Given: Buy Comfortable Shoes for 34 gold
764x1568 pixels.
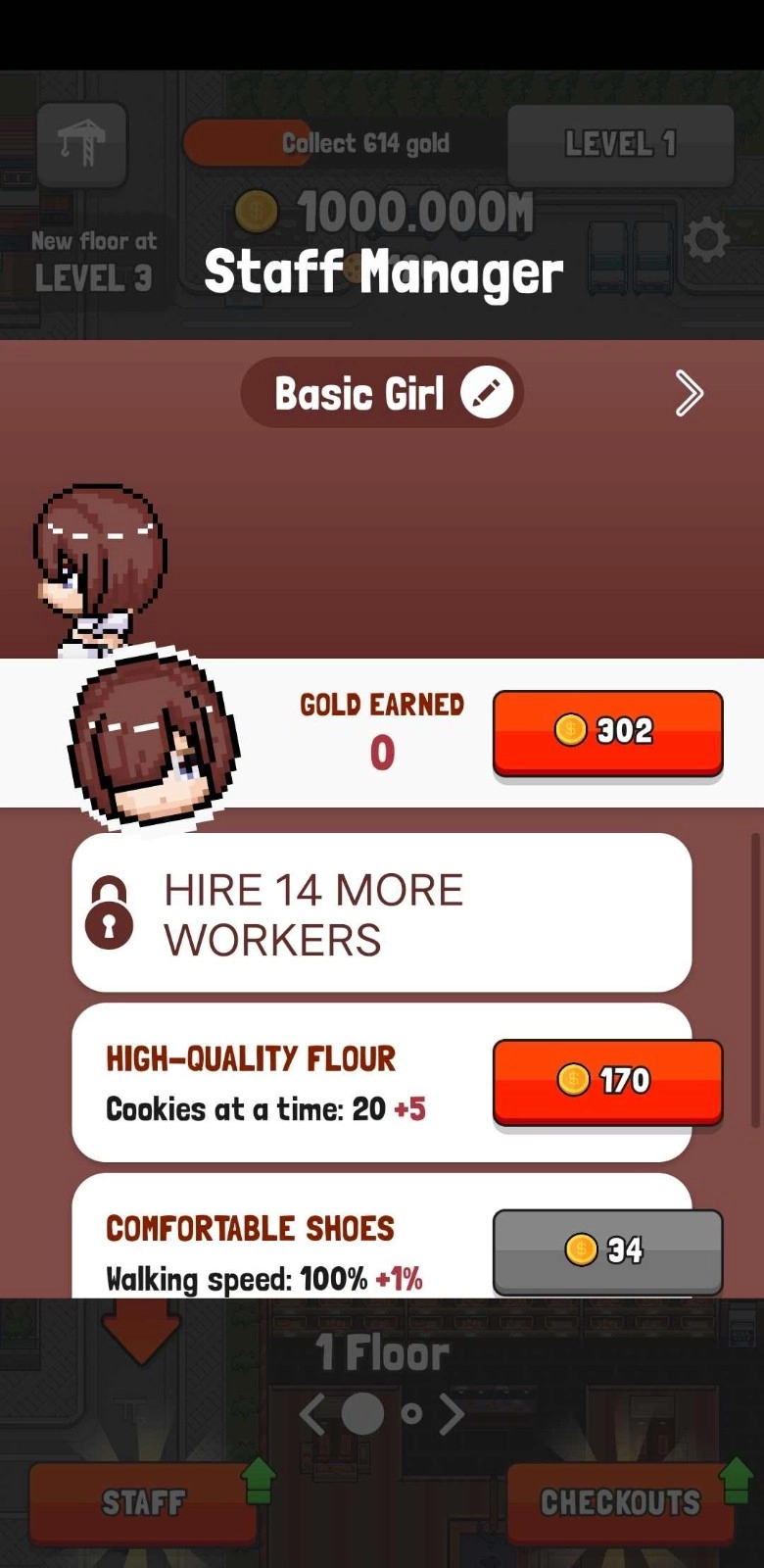Looking at the screenshot, I should (x=607, y=1250).
